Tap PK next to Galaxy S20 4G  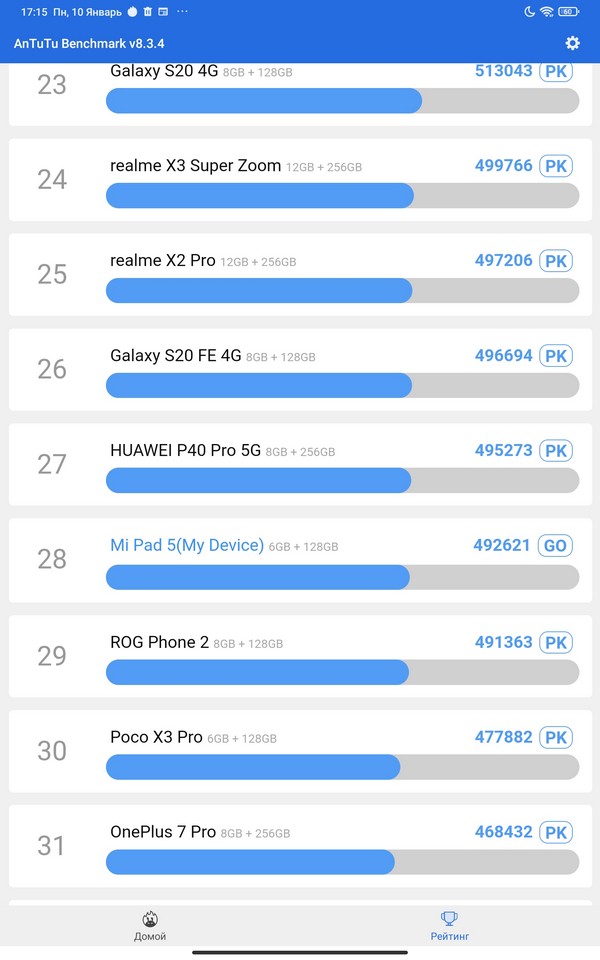556,72
